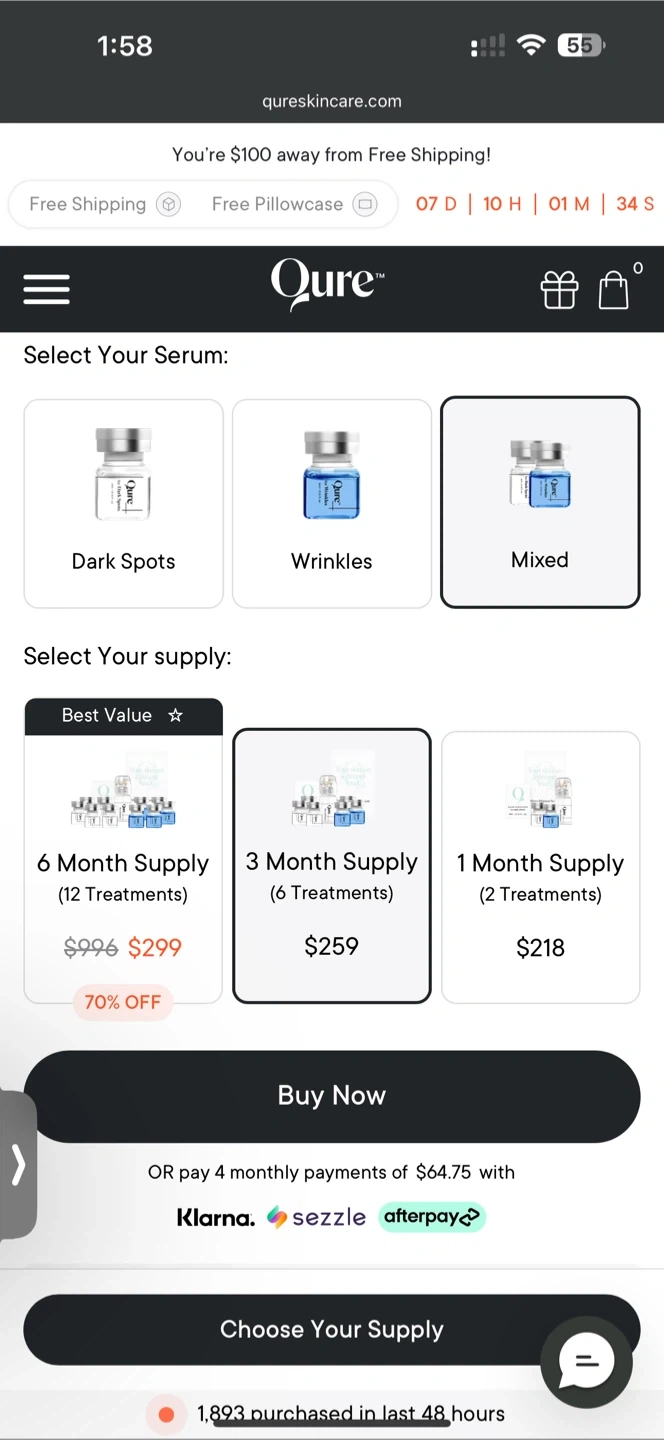
Task: Pick the 1 Month Supply option
Action: point(540,866)
